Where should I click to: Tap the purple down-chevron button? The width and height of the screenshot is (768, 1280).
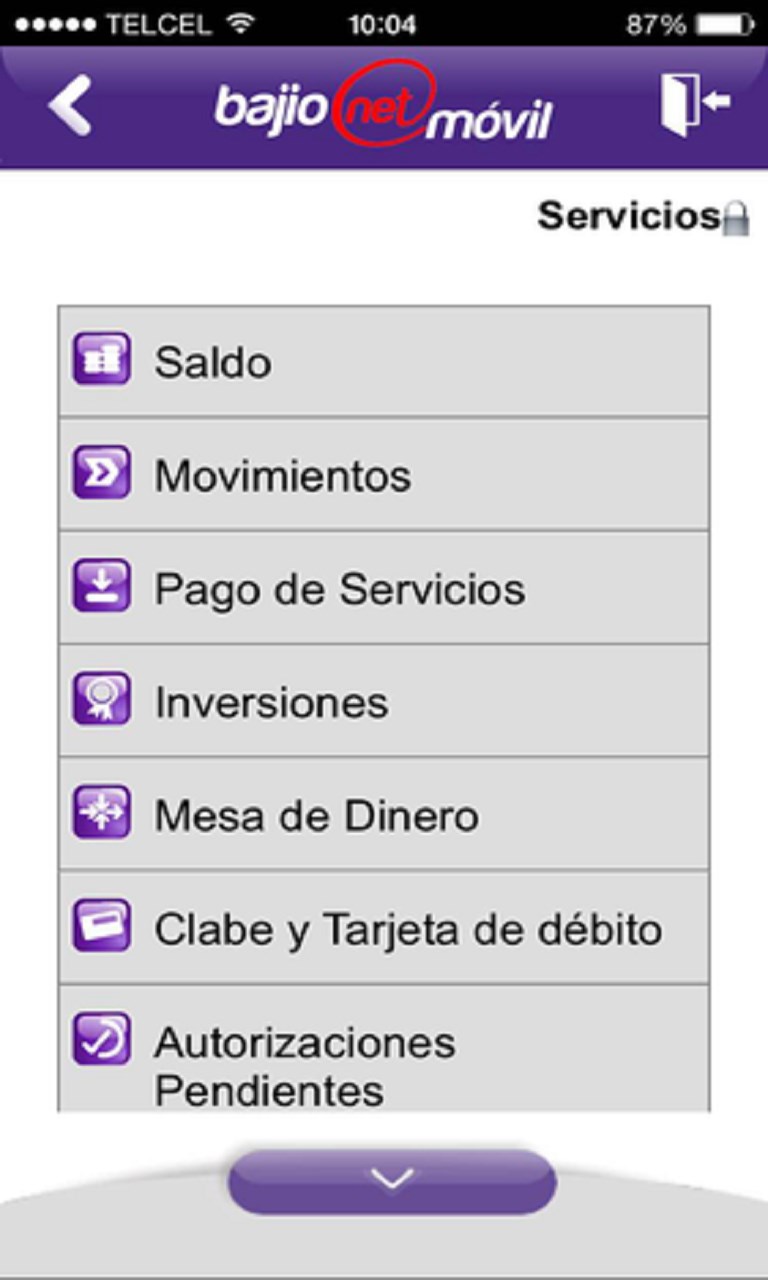392,1181
